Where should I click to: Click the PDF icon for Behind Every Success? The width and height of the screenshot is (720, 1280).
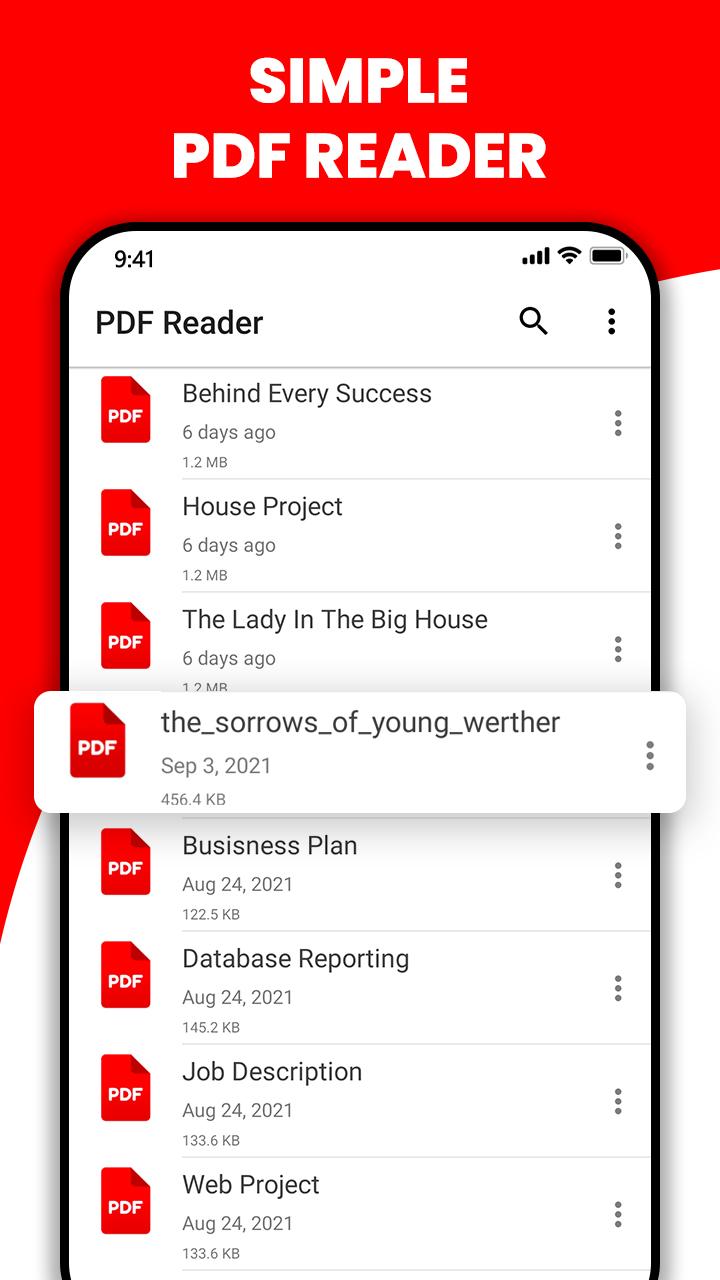click(x=124, y=411)
